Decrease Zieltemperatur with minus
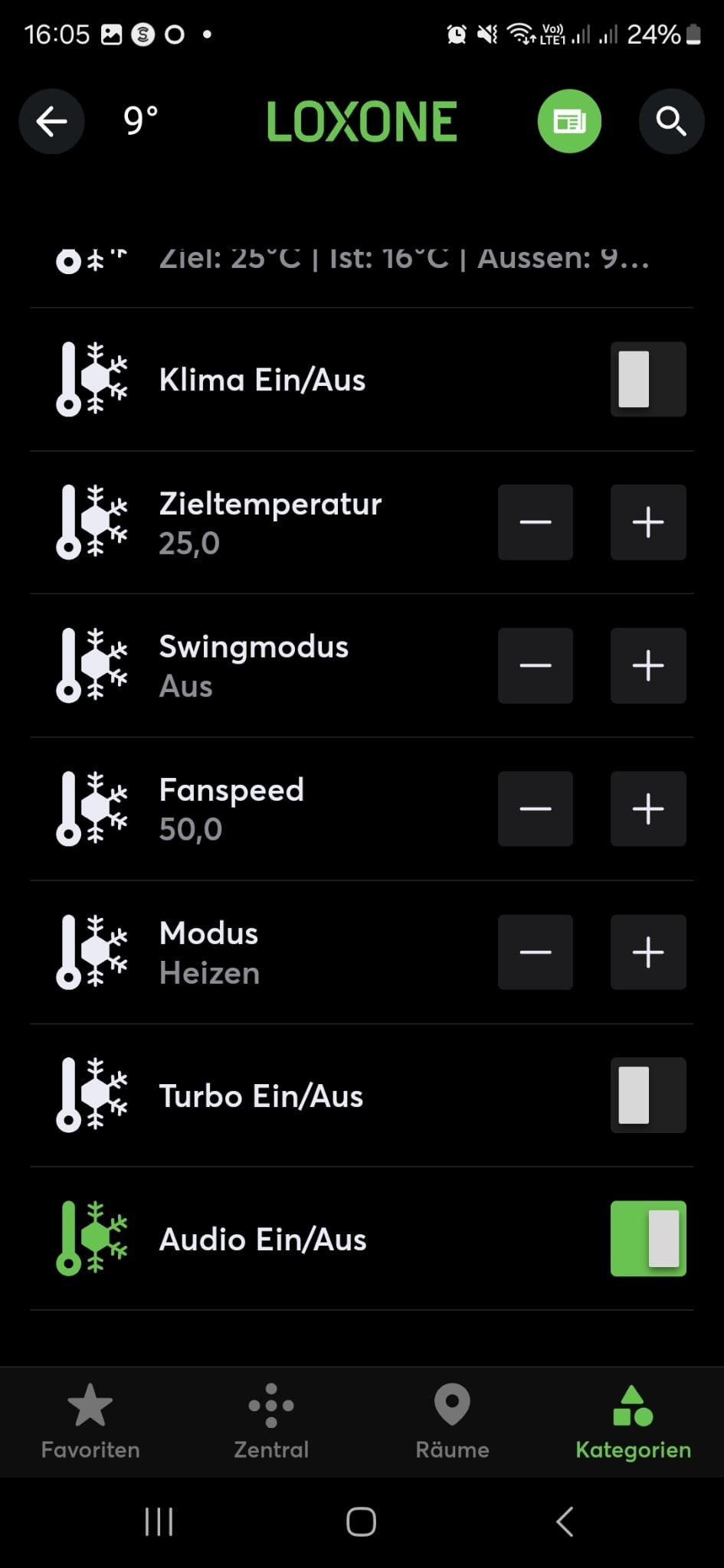 [535, 522]
